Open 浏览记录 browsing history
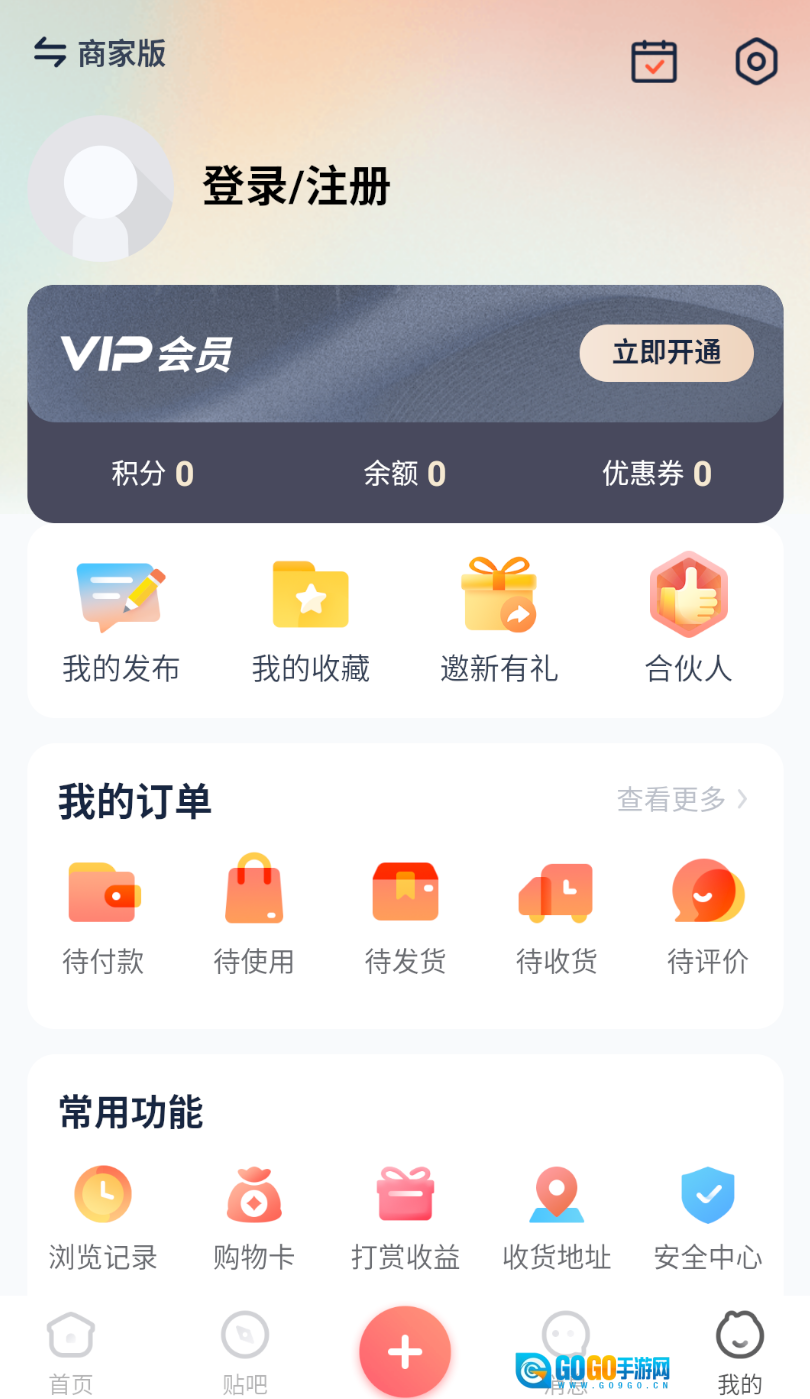 [x=103, y=1213]
